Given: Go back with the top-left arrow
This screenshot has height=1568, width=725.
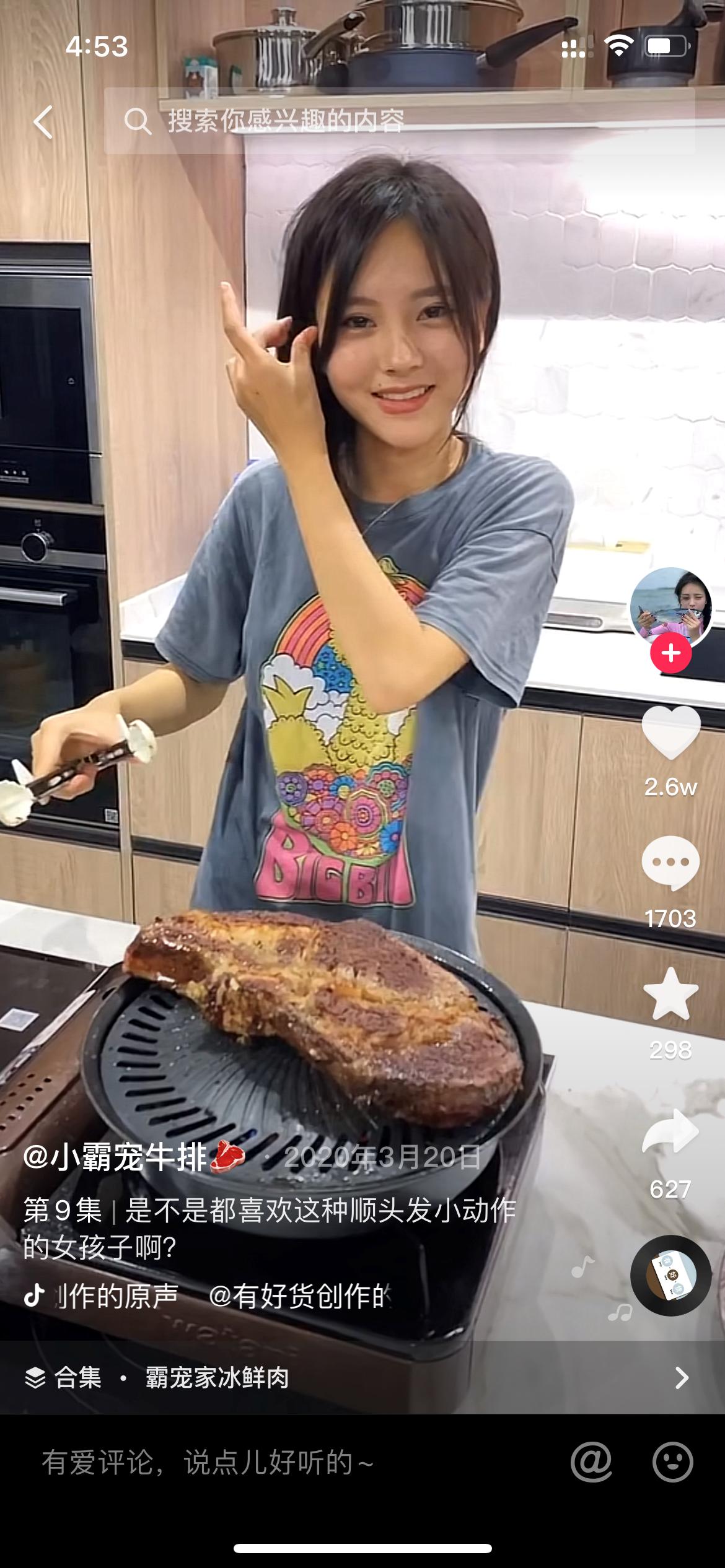Looking at the screenshot, I should pyautogui.click(x=43, y=121).
